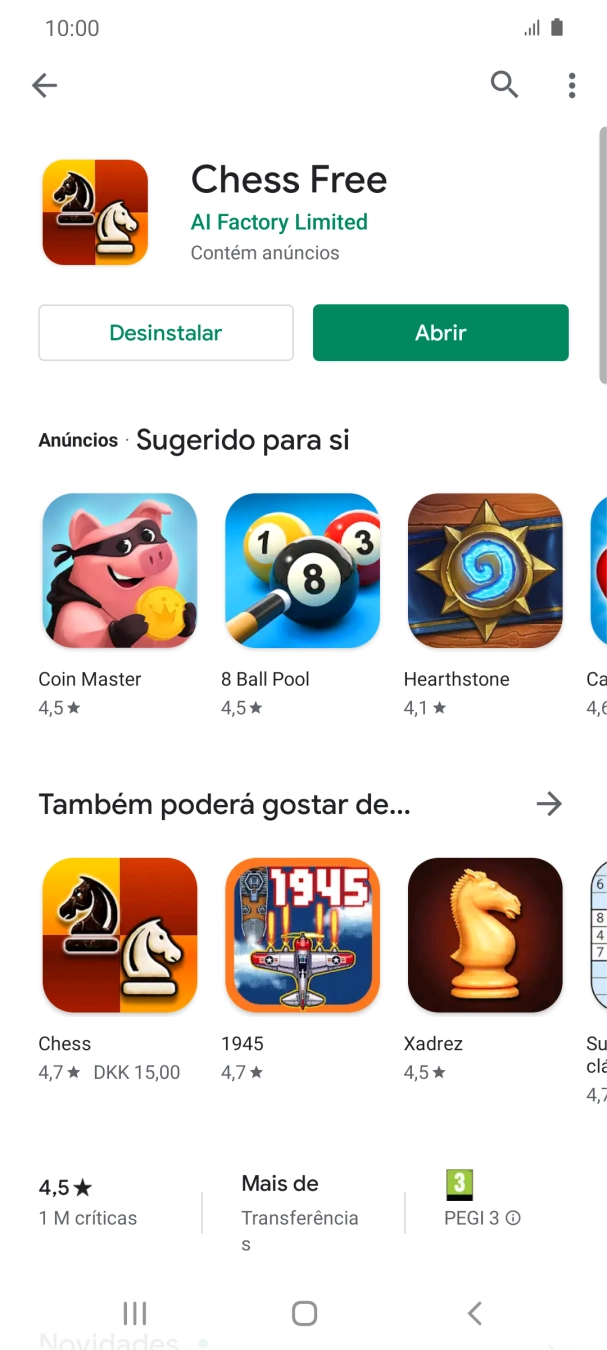This screenshot has height=1350, width=607.
Task: Open the three-dot overflow menu
Action: click(x=572, y=85)
